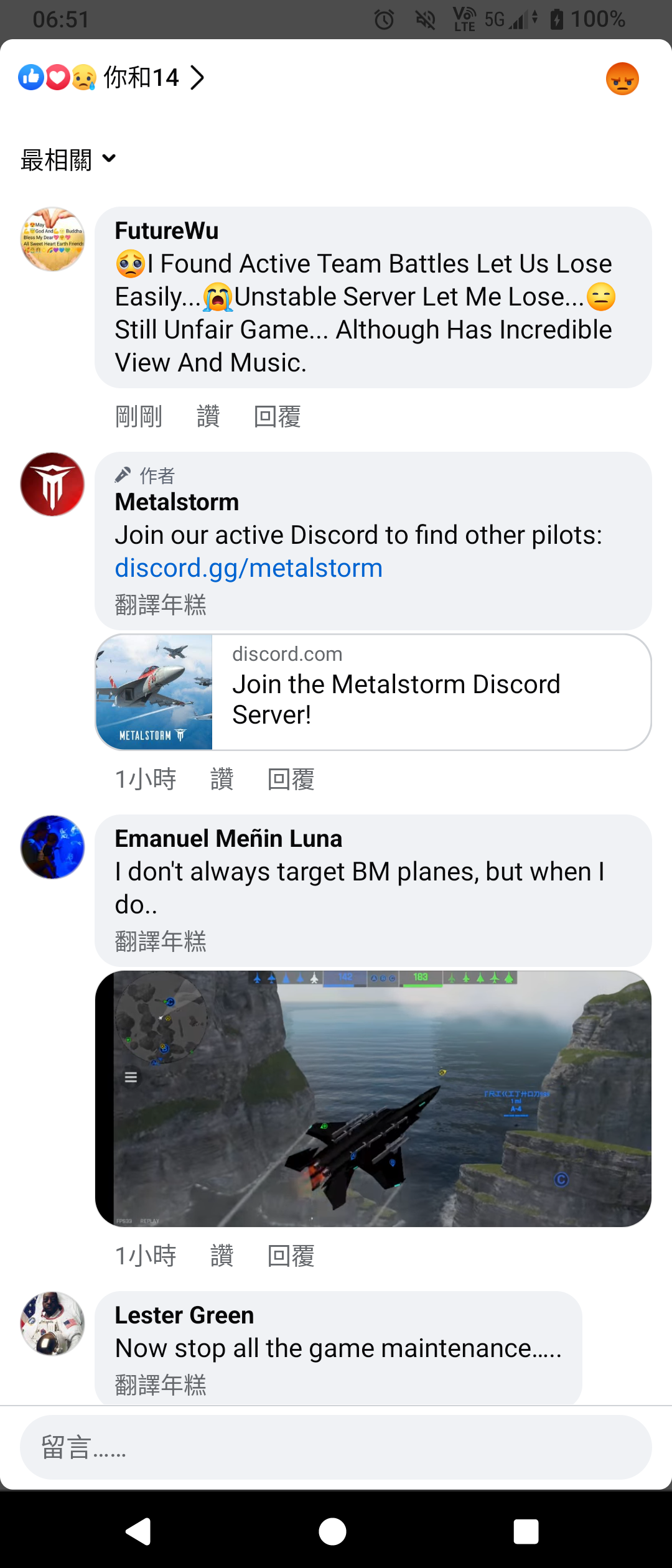Viewport: 672px width, 1568px height.
Task: Translate Emanuel Meñin Luna's comment
Action: [161, 941]
